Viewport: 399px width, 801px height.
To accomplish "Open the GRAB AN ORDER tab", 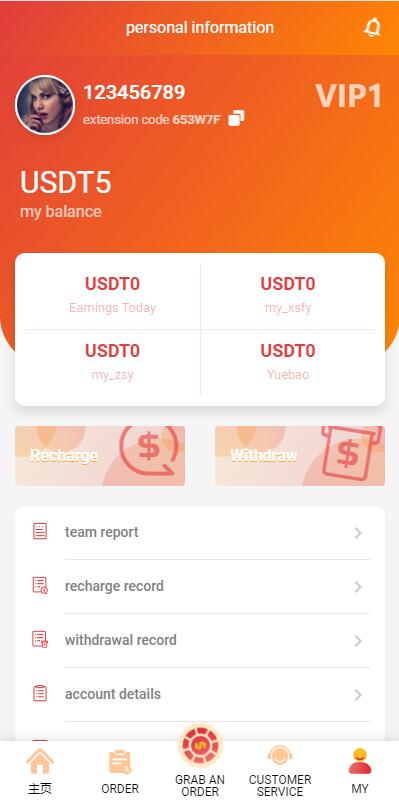I will point(200,766).
